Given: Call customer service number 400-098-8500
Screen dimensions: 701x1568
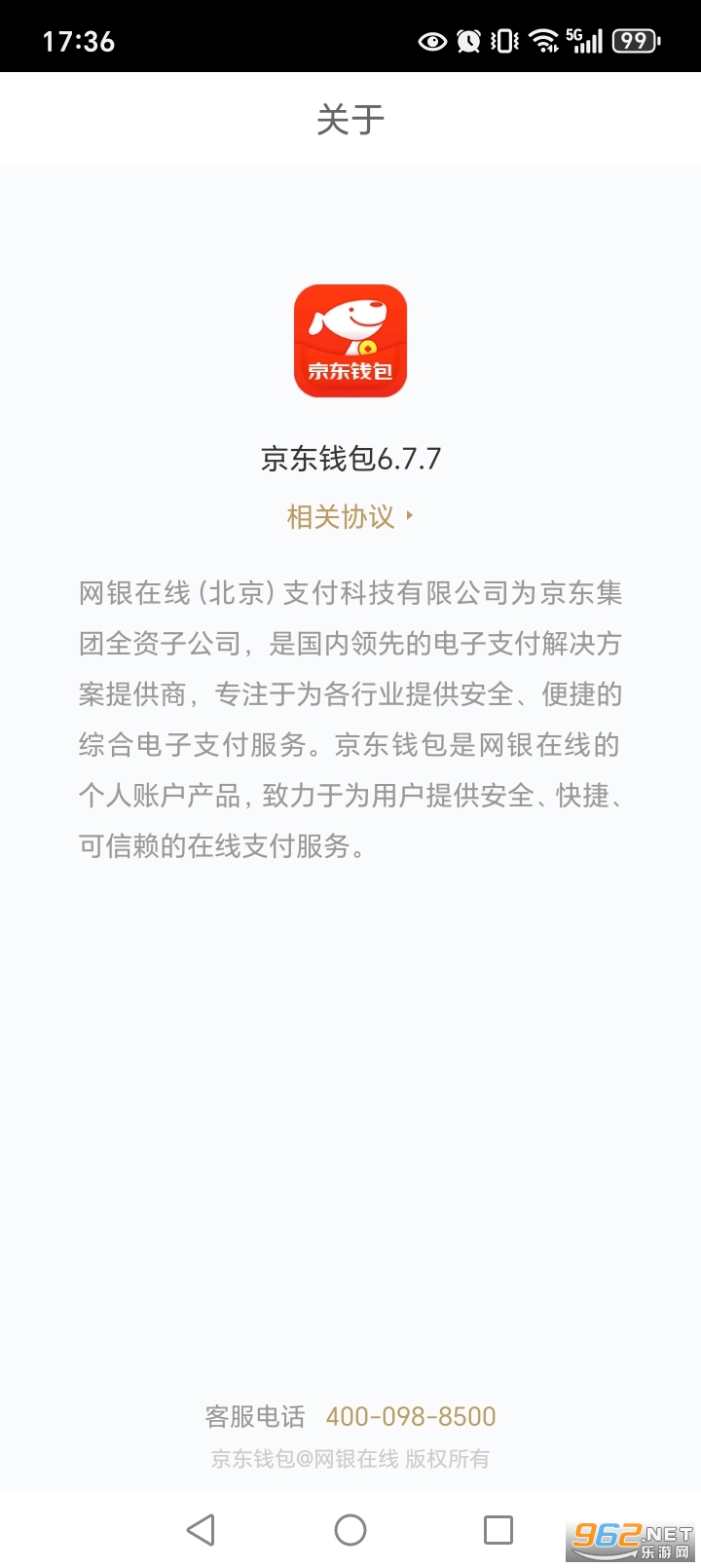Looking at the screenshot, I should (412, 1416).
